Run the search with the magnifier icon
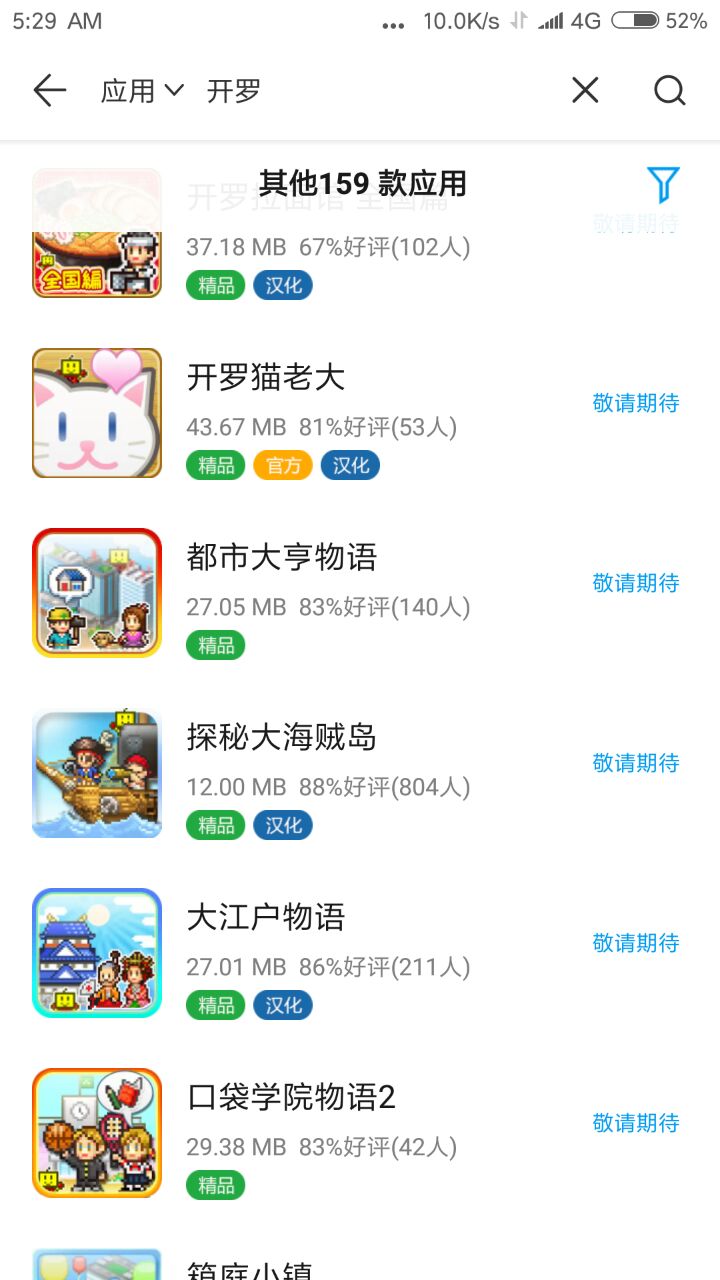This screenshot has width=720, height=1280. click(669, 91)
